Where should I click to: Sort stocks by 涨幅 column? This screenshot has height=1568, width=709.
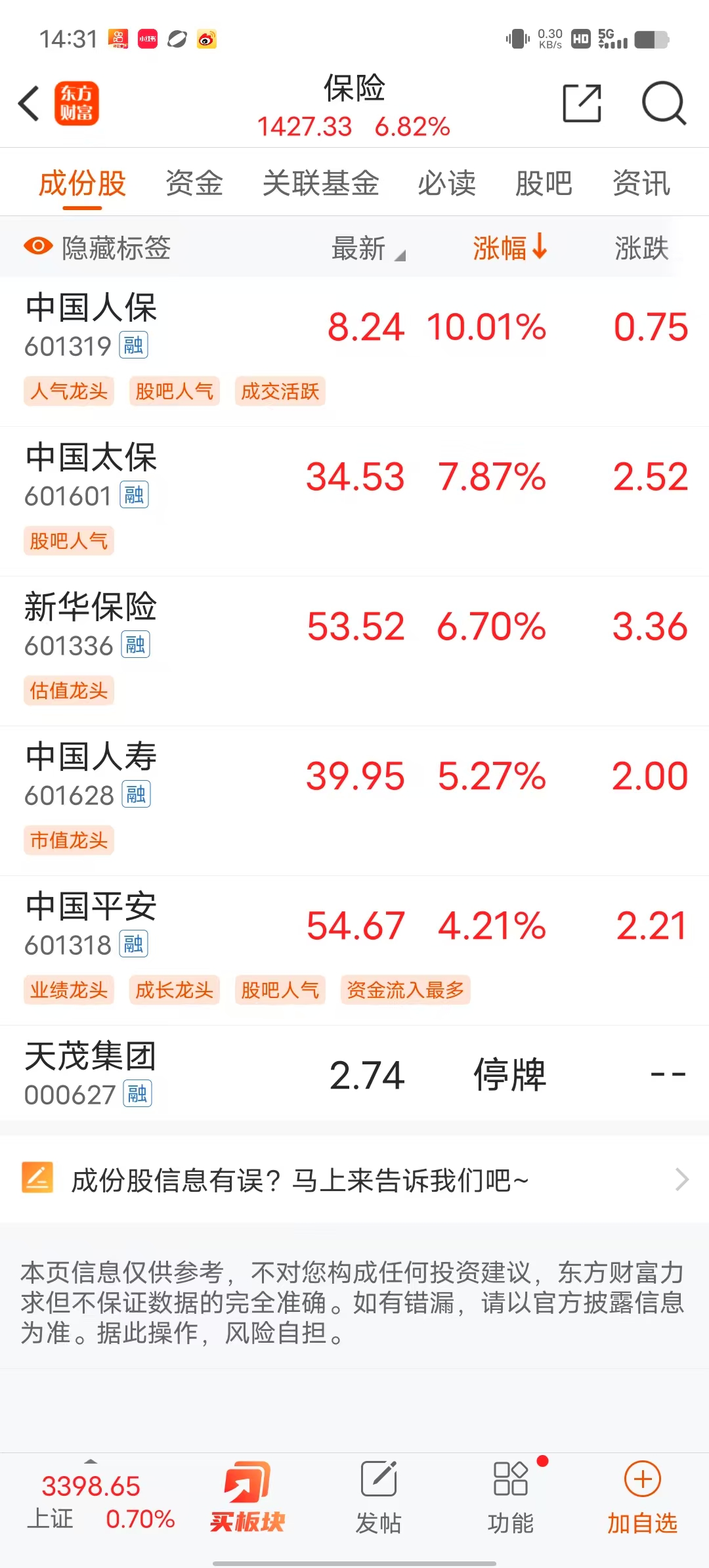(x=509, y=248)
